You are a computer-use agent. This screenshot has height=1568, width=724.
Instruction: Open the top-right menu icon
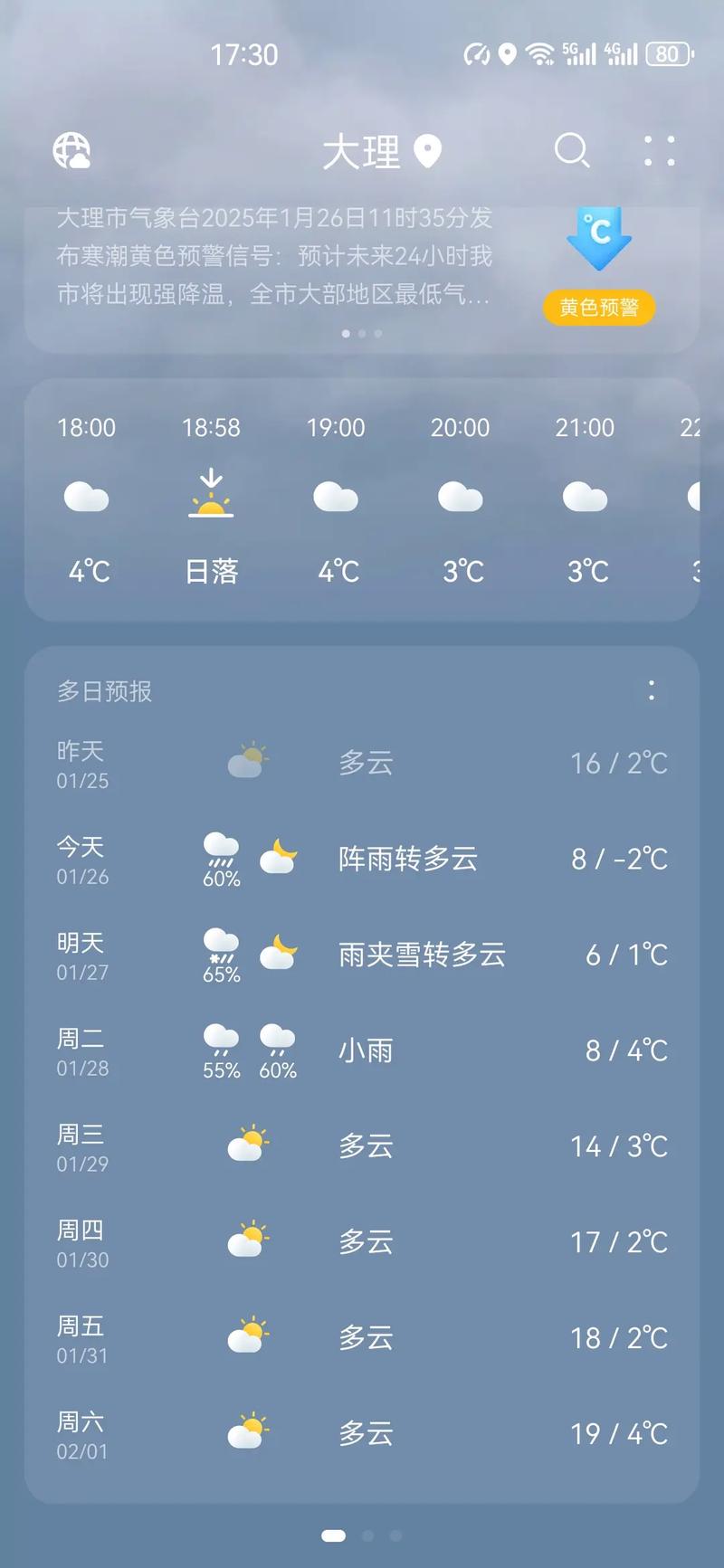click(x=659, y=152)
